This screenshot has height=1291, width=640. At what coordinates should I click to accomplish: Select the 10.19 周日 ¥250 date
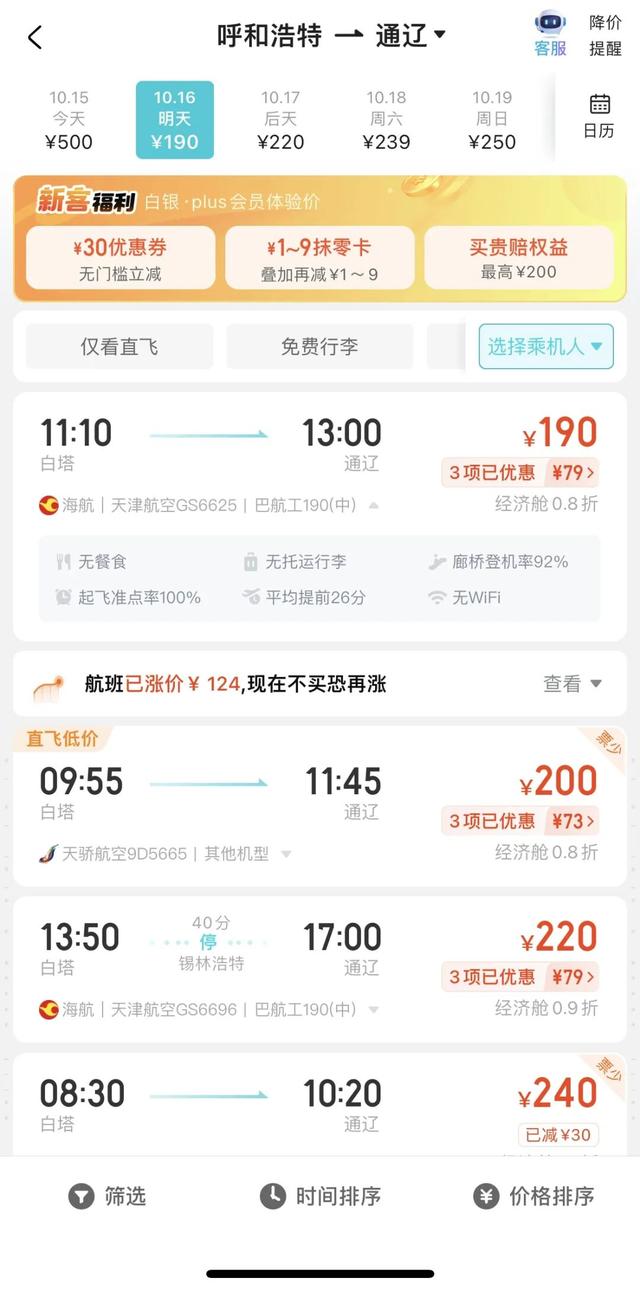coord(492,120)
